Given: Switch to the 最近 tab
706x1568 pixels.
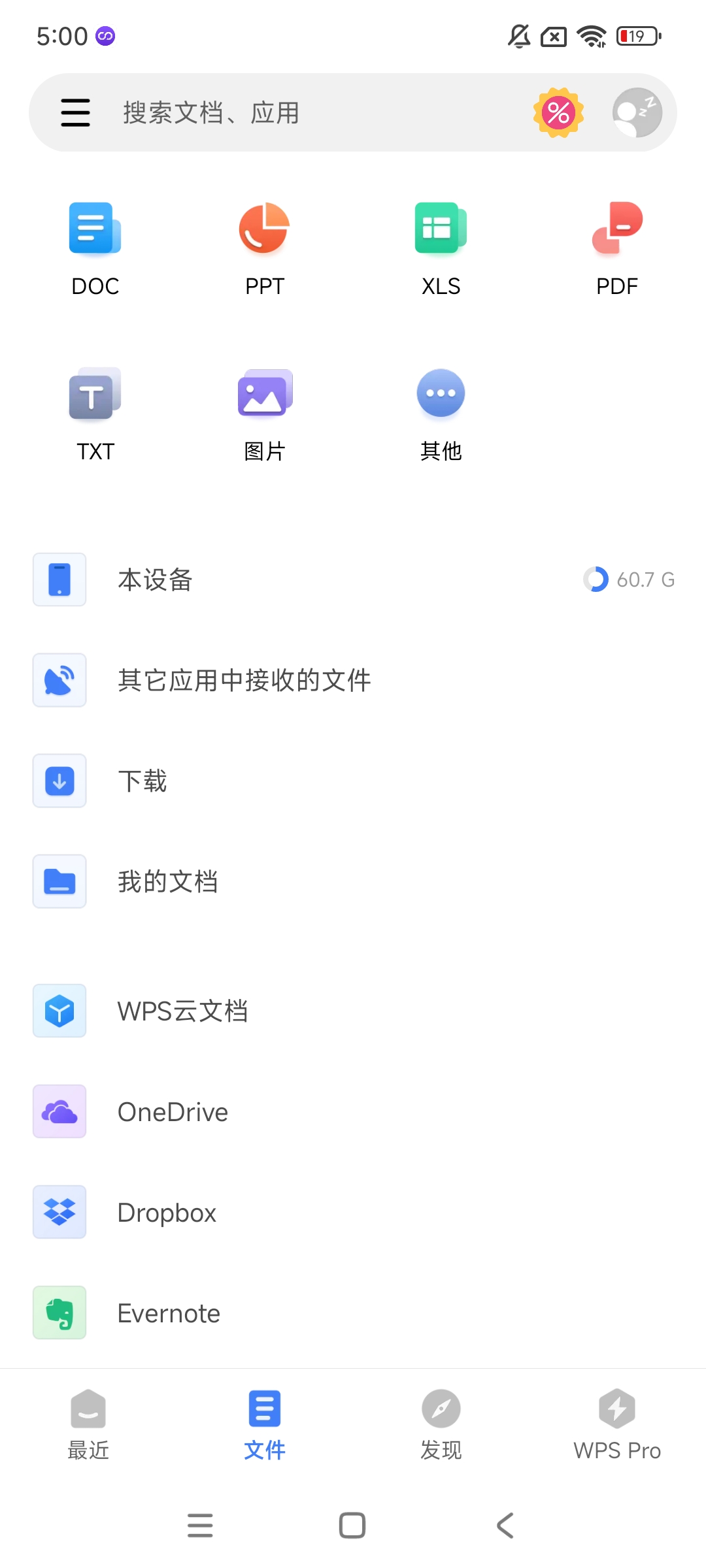Looking at the screenshot, I should [88, 1424].
